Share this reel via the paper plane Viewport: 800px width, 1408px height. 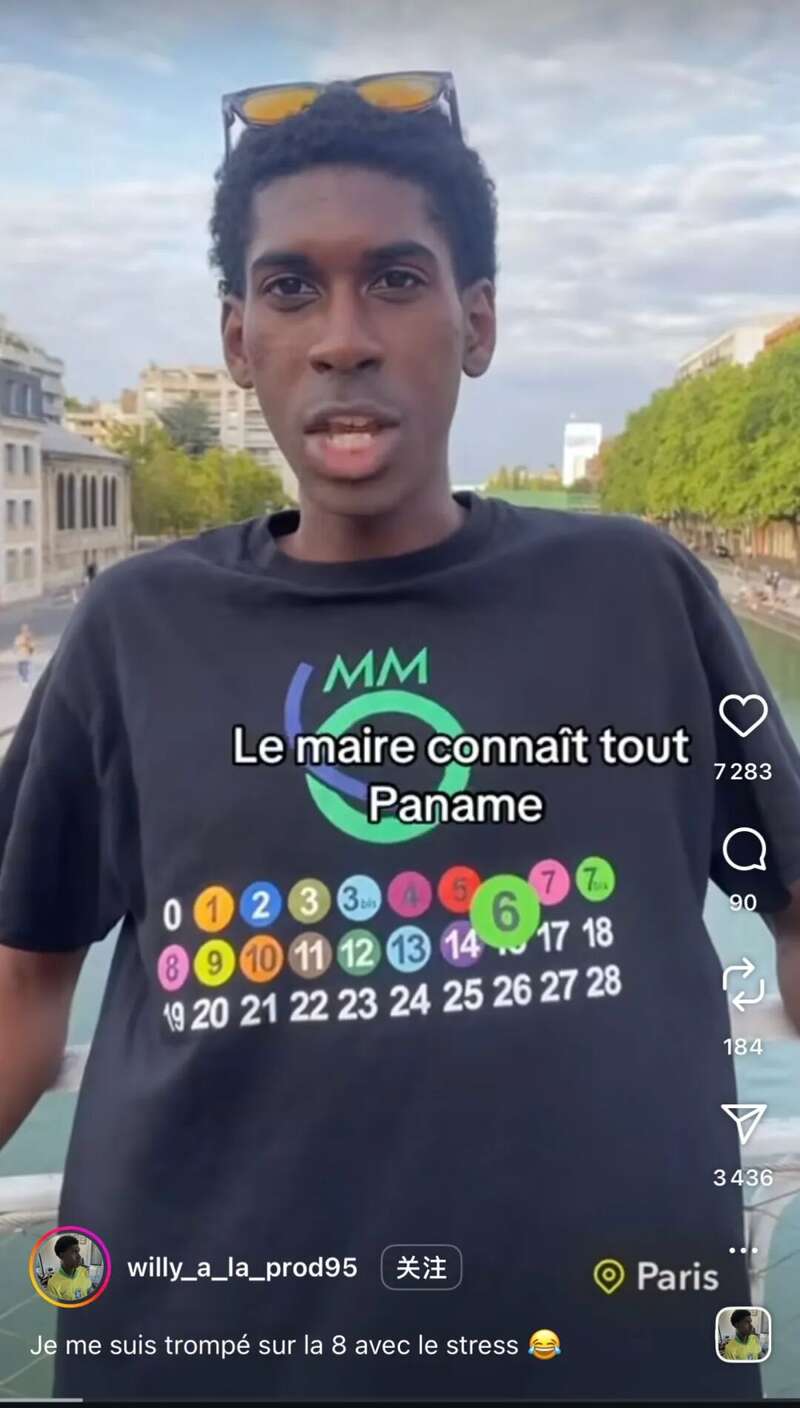tap(743, 1123)
